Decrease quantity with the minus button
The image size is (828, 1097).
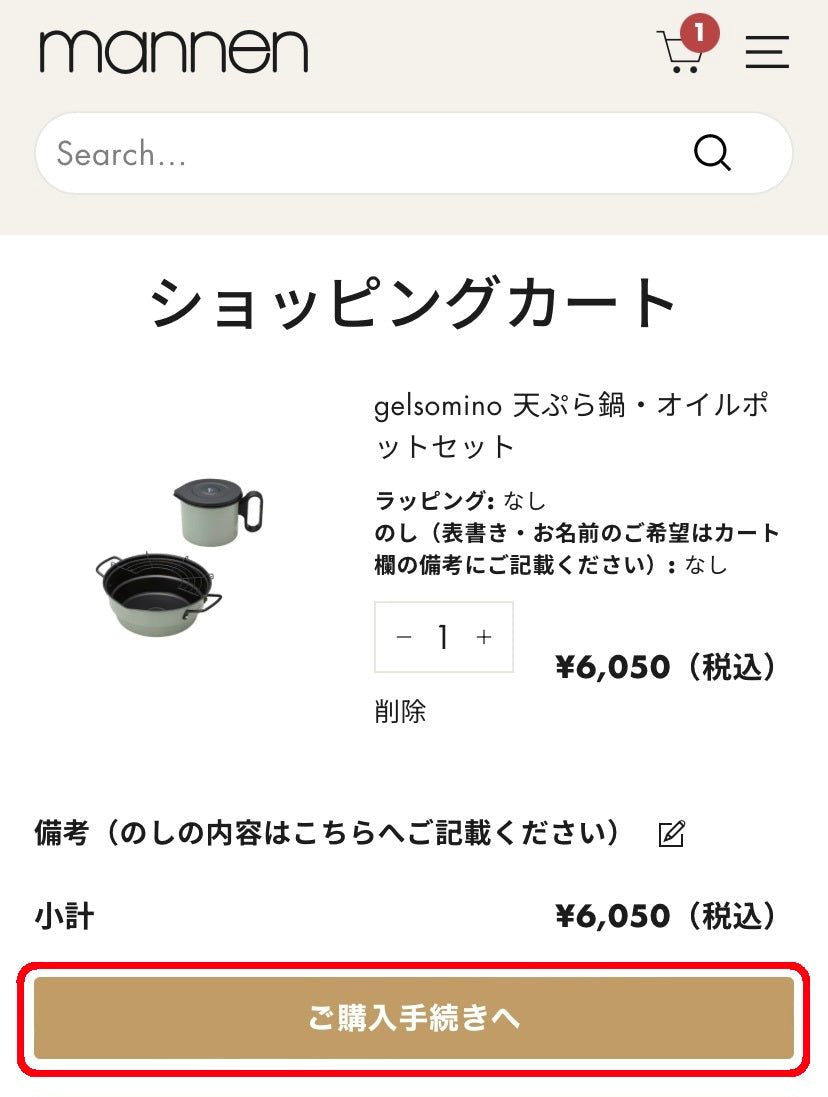click(x=404, y=637)
